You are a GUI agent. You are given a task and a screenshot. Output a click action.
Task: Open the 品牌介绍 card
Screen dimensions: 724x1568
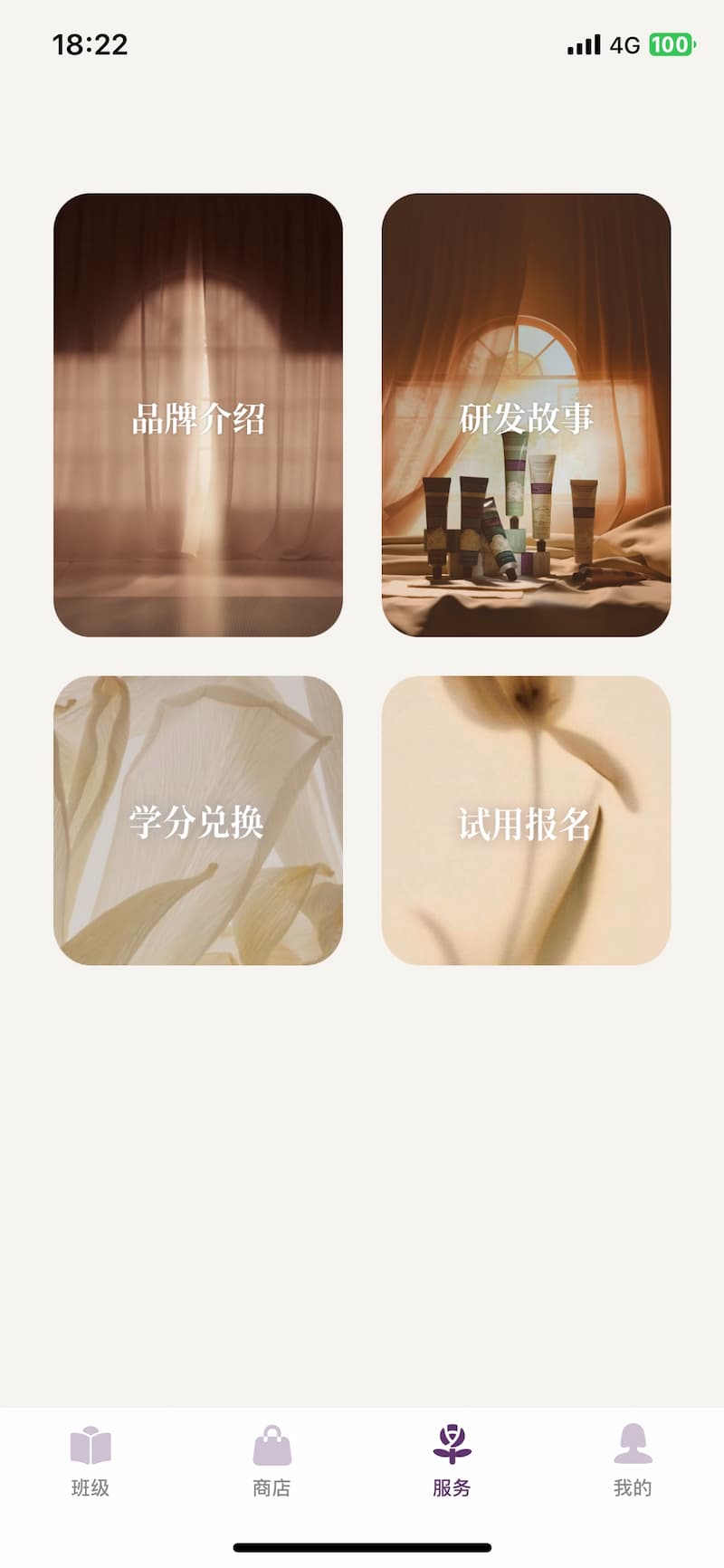coord(198,415)
